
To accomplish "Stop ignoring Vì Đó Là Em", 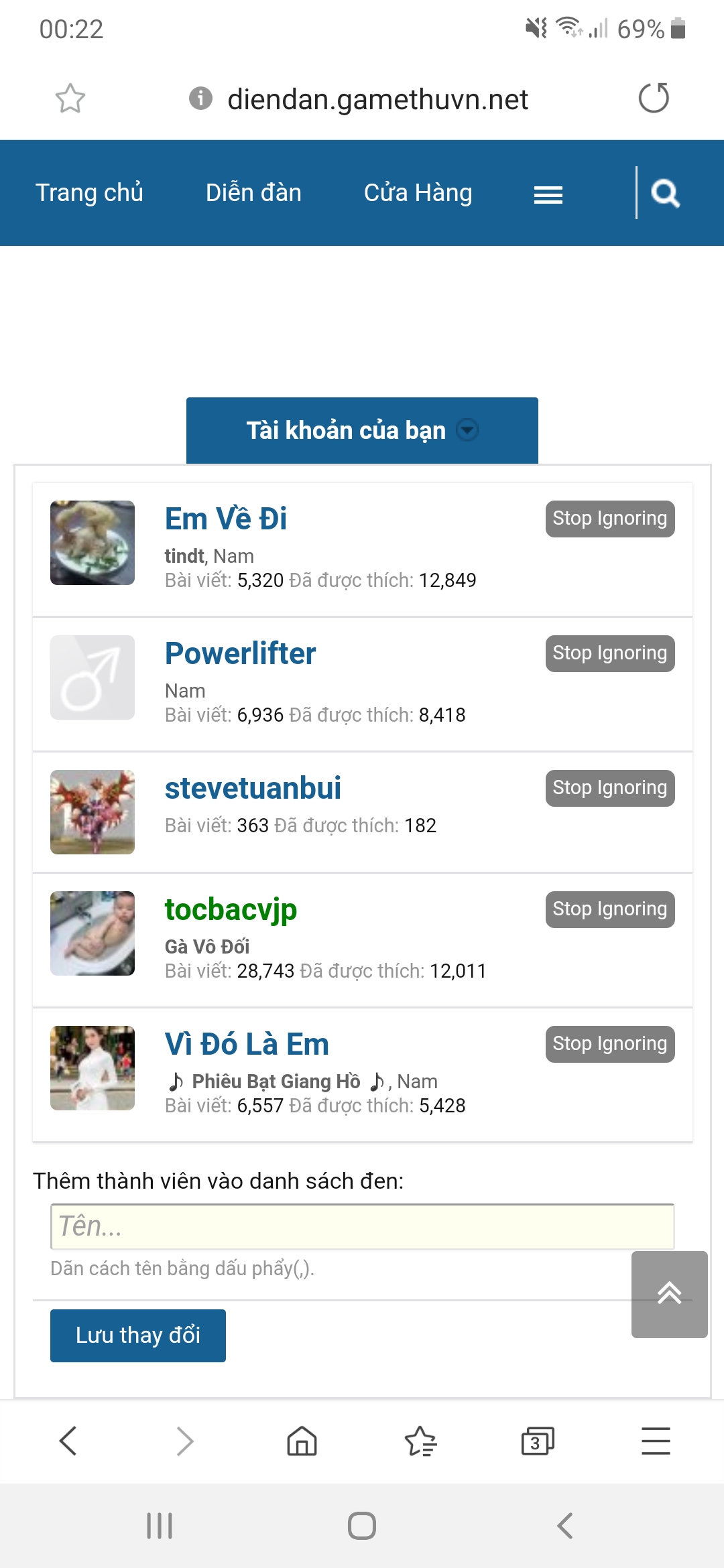I will pyautogui.click(x=609, y=1044).
